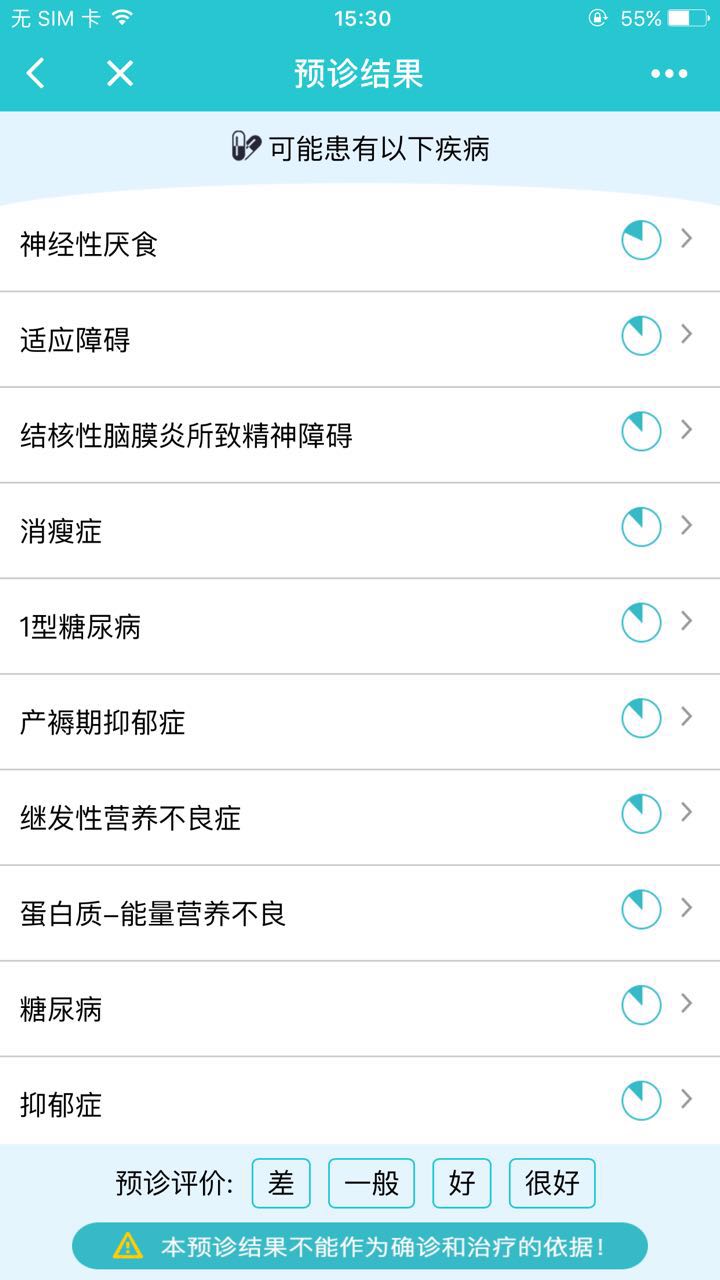720x1280 pixels.
Task: Rate the pre-diagnosis as 很好
Action: [x=552, y=1184]
